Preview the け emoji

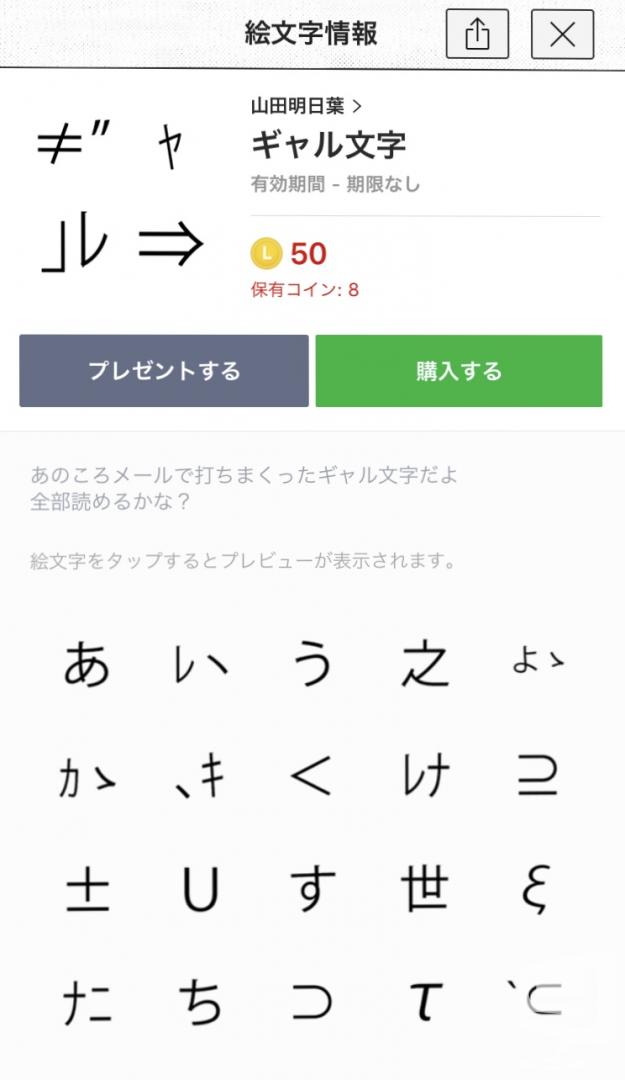pos(424,776)
